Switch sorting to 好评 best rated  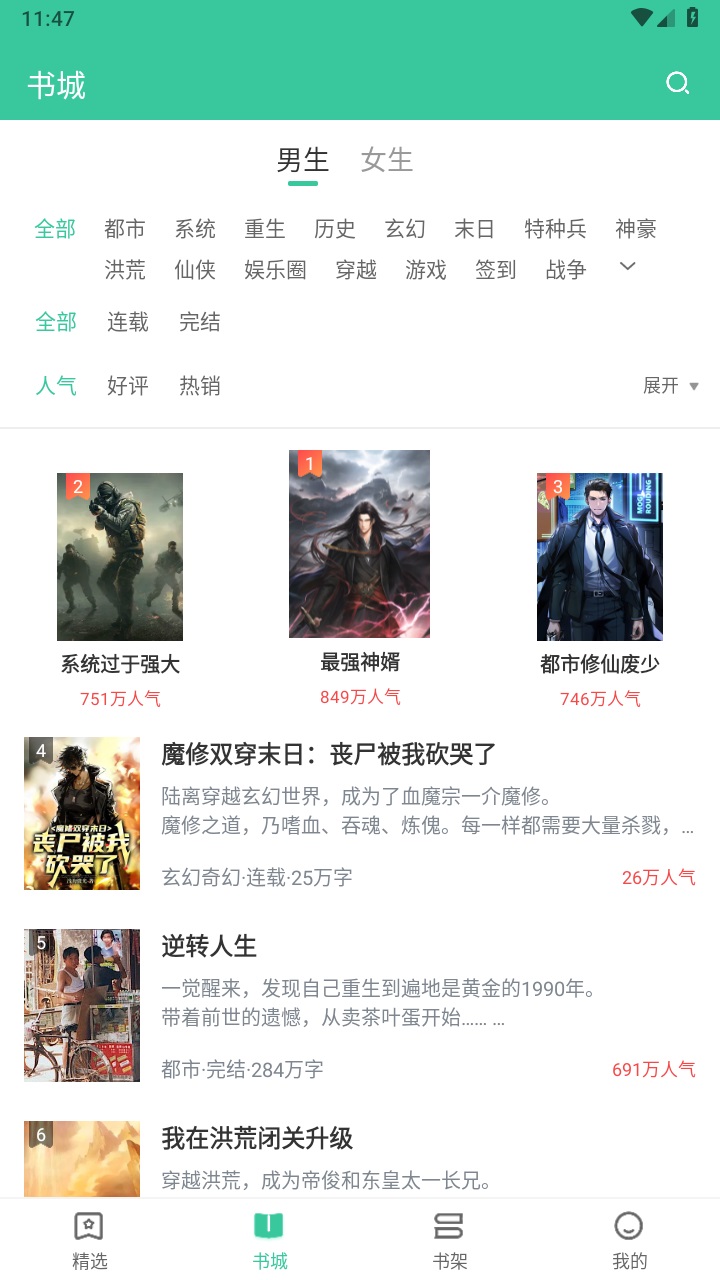tap(127, 387)
